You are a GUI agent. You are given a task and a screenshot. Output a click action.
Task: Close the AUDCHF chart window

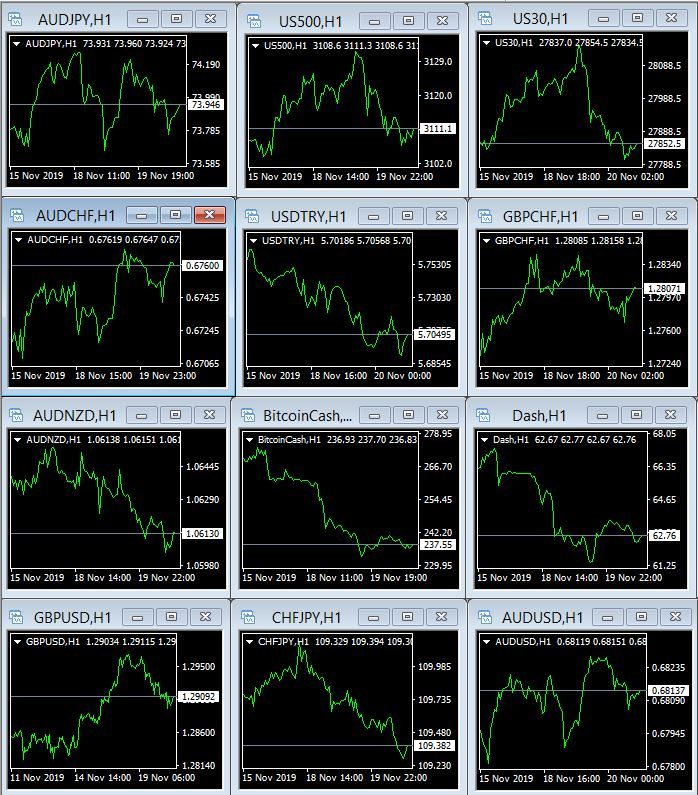[209, 215]
